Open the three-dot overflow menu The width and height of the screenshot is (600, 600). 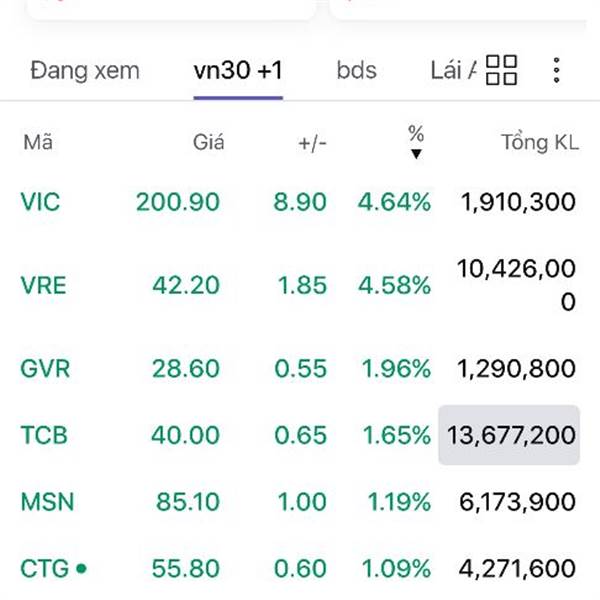pos(557,70)
